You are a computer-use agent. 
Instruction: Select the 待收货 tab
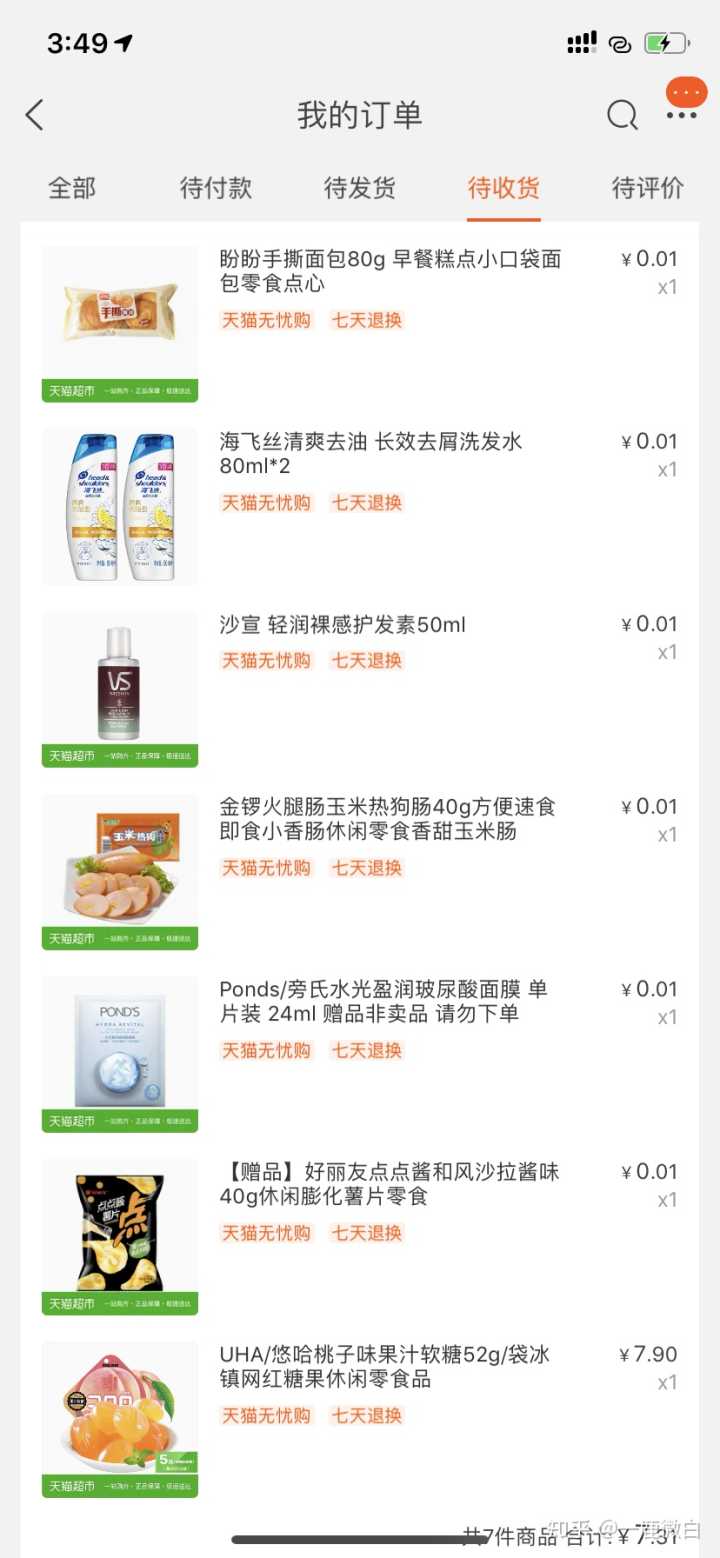click(504, 188)
